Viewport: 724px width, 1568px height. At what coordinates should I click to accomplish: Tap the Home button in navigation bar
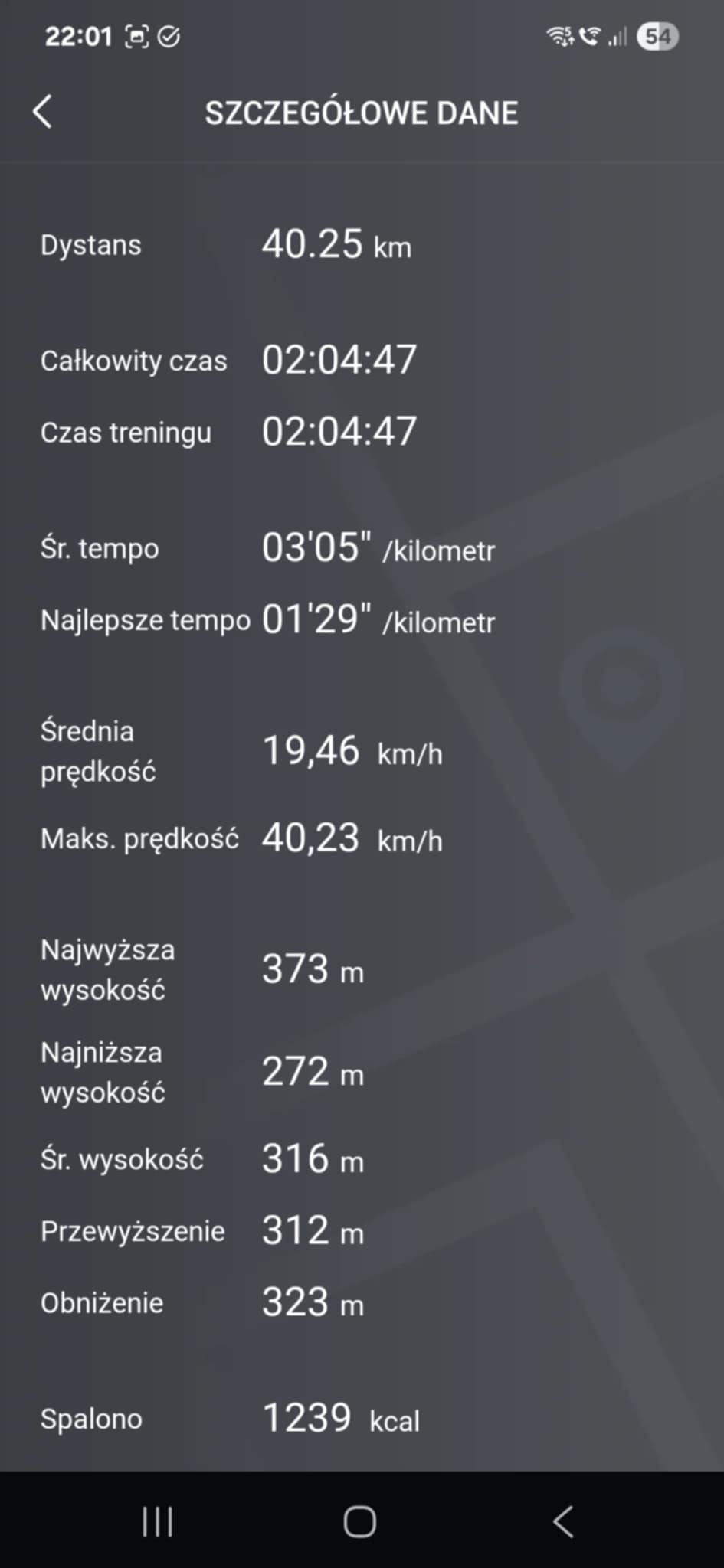(362, 1522)
